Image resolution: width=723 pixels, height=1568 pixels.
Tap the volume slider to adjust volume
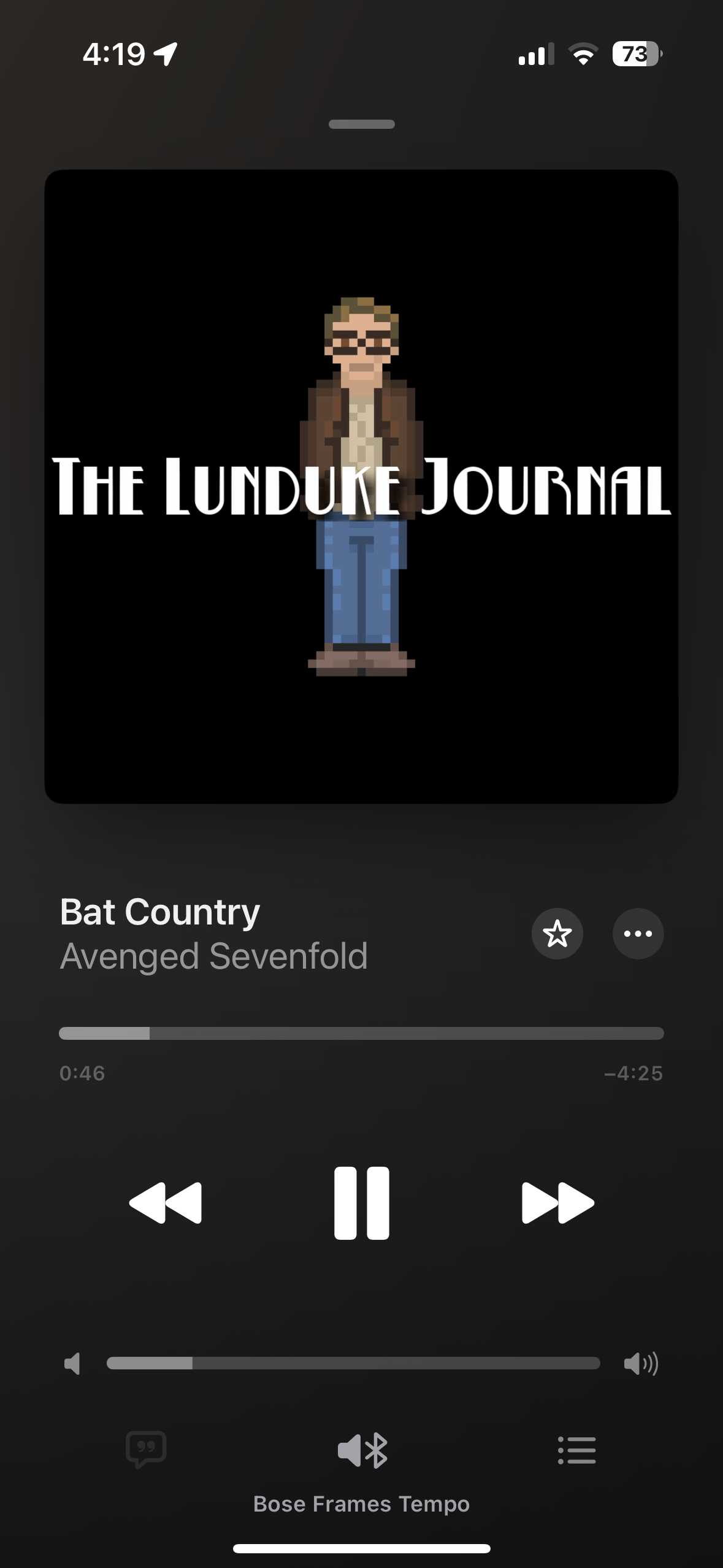click(x=353, y=1363)
